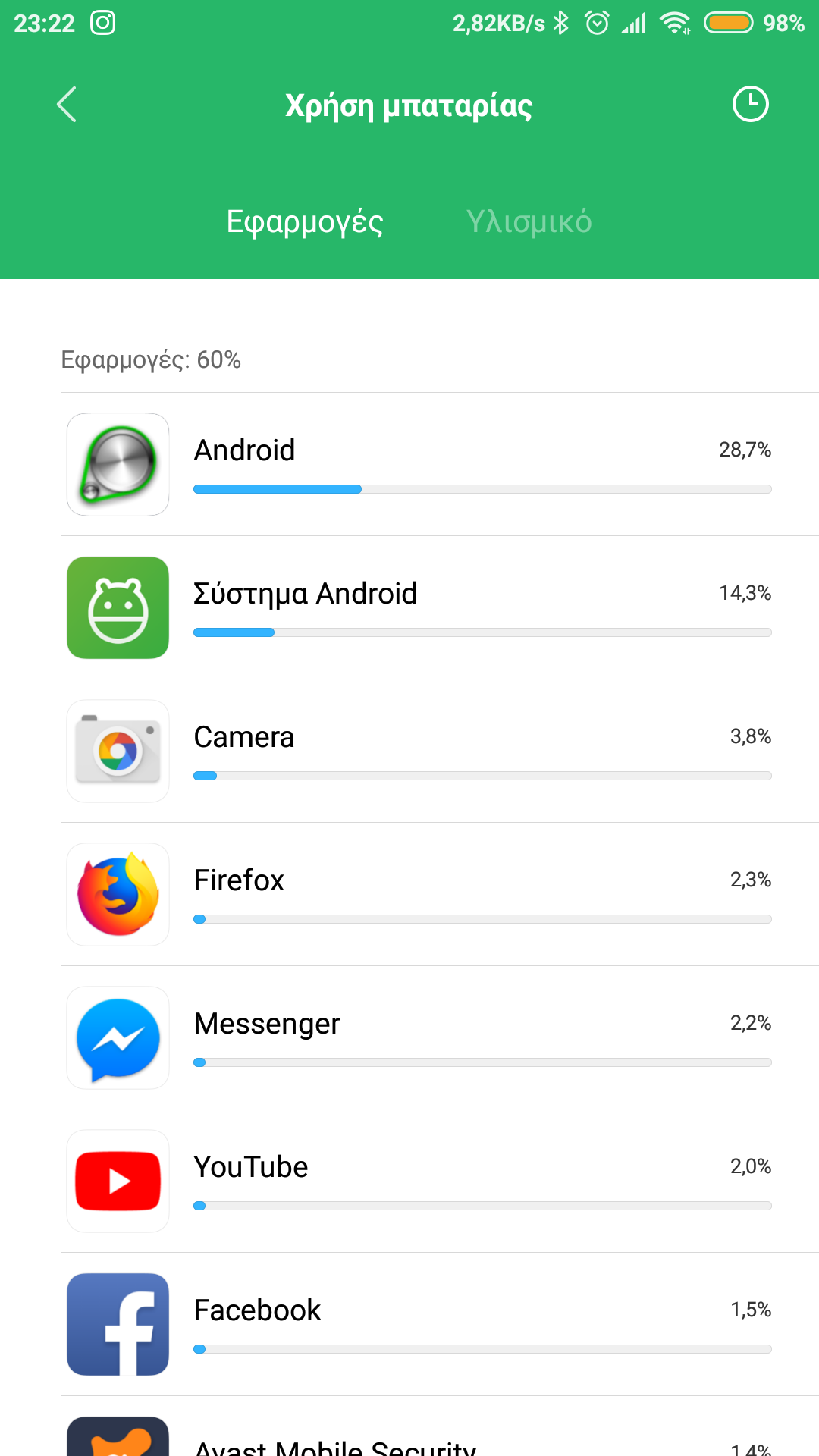This screenshot has height=1456, width=819.
Task: Open Σύστημα Android usage details
Action: 440,607
